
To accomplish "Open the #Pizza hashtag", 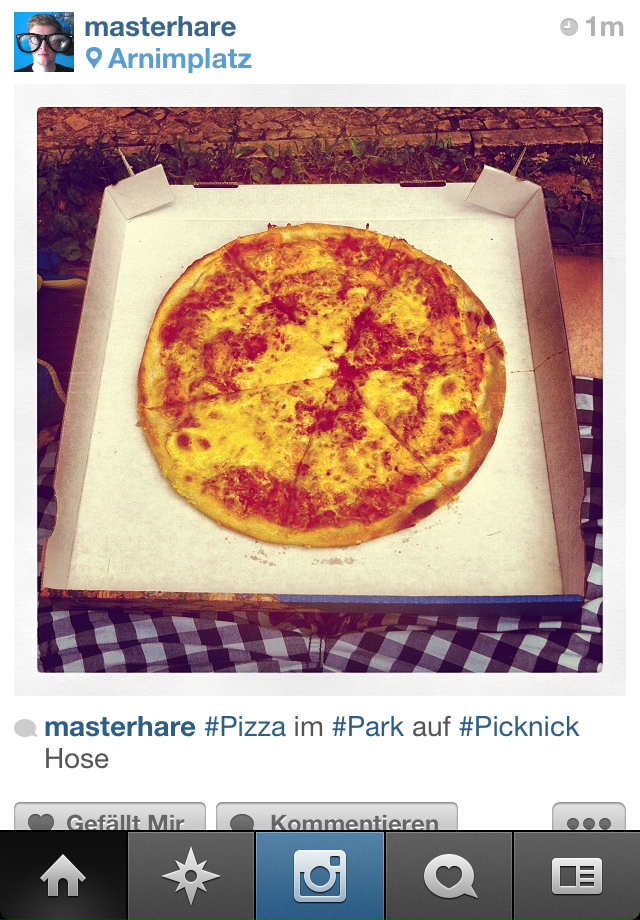I will 245,727.
